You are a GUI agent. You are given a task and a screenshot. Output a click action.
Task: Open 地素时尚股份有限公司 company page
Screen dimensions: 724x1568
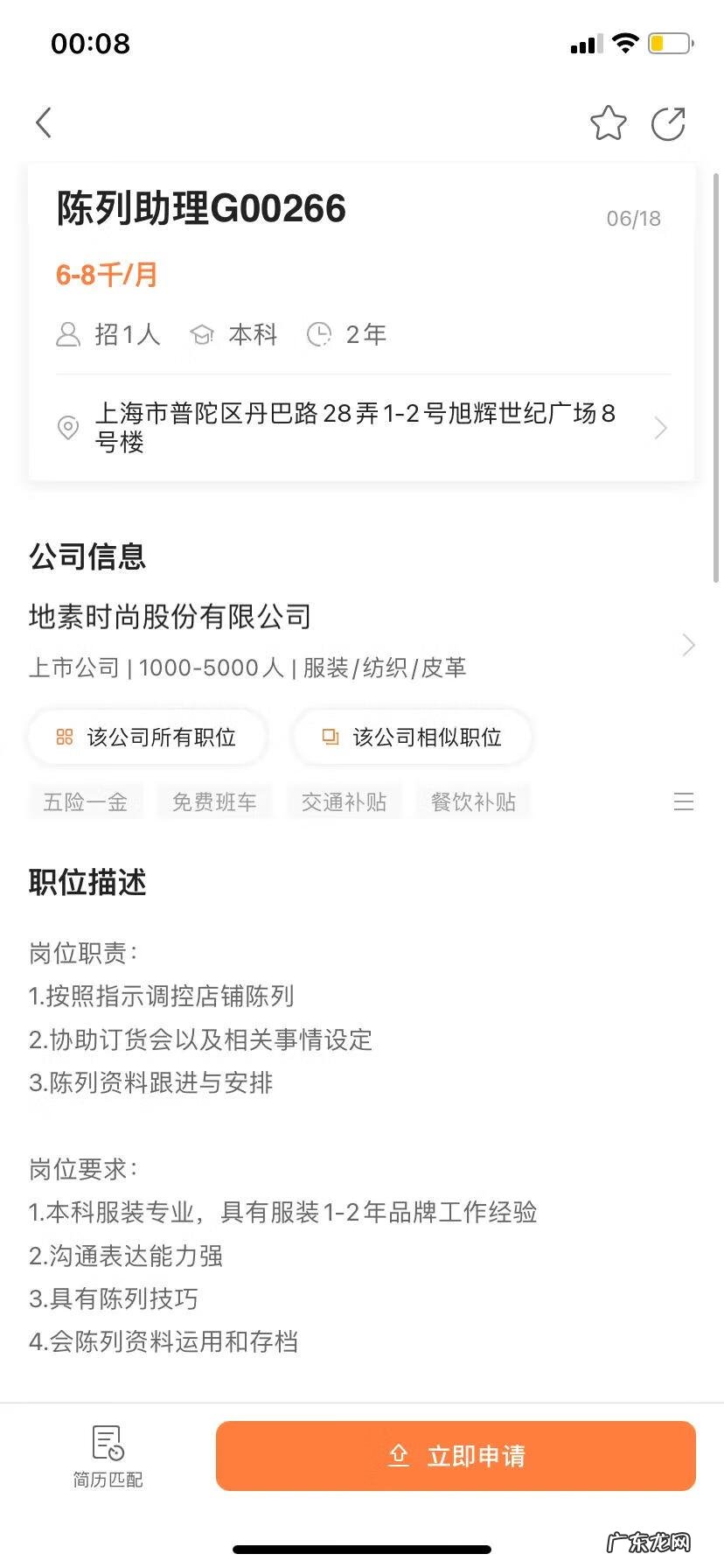[169, 616]
